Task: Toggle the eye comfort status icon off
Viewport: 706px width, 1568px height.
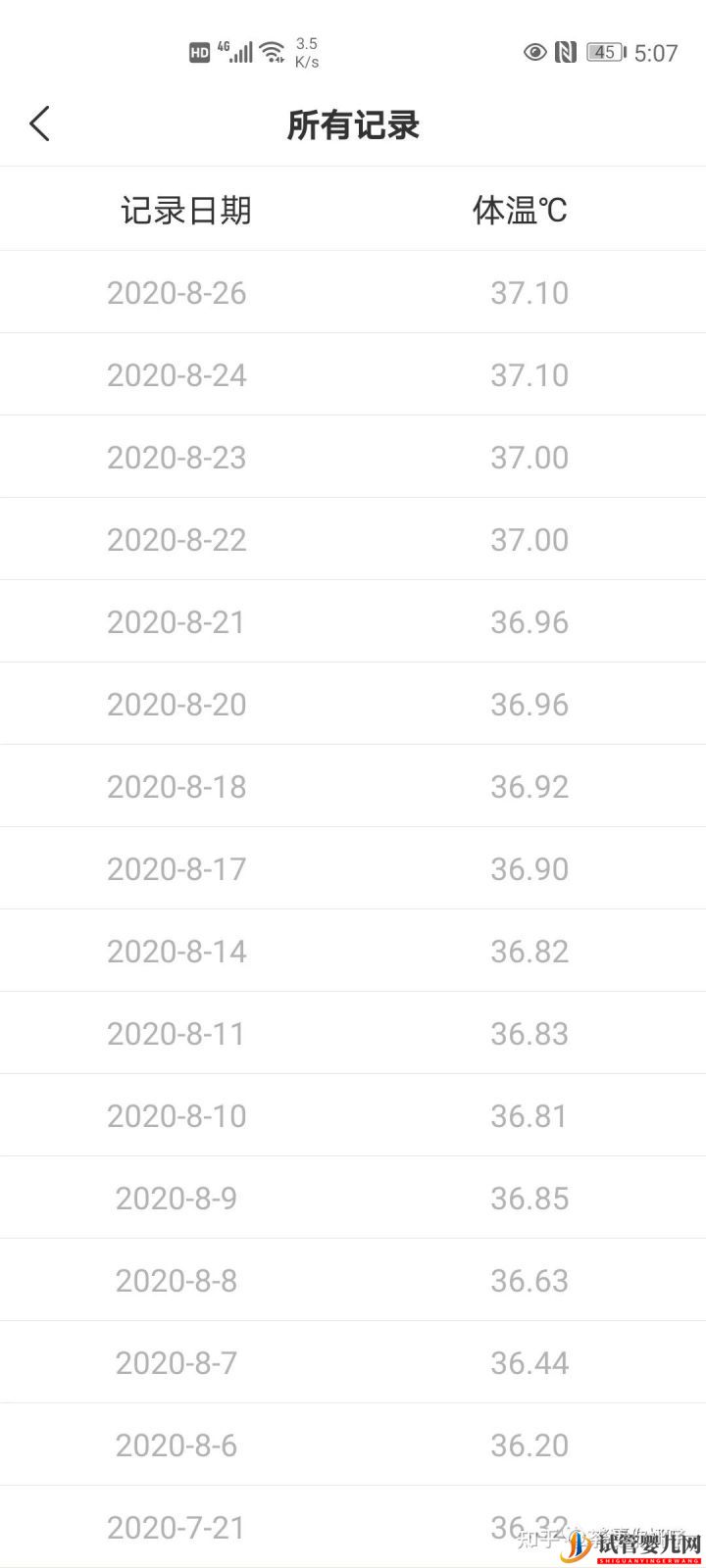Action: (x=534, y=53)
